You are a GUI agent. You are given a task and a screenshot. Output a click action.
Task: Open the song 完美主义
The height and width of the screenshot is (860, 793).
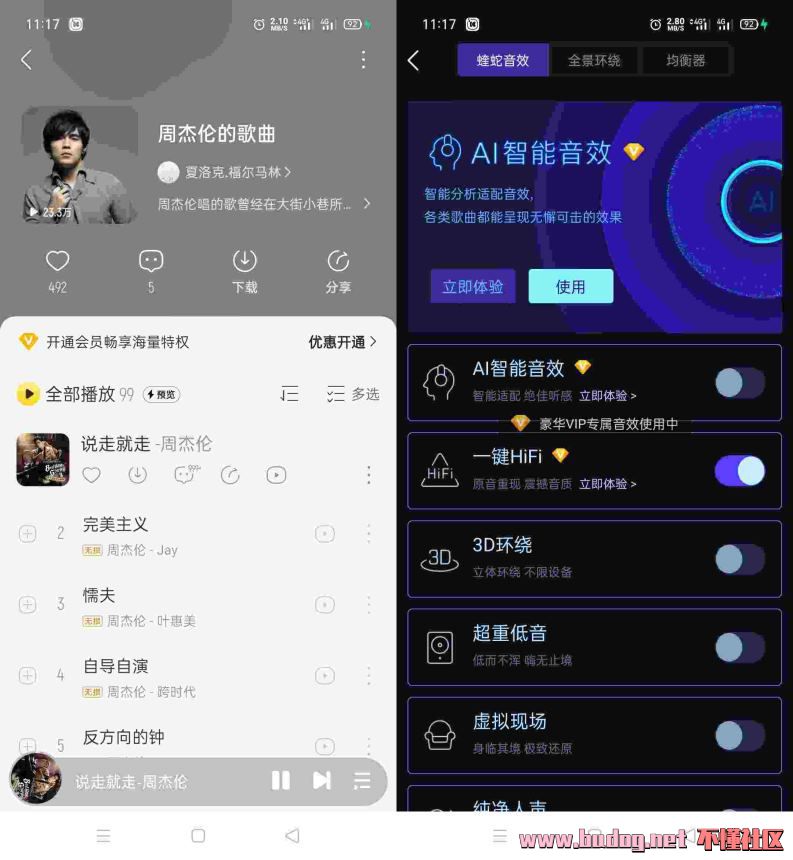pyautogui.click(x=116, y=525)
